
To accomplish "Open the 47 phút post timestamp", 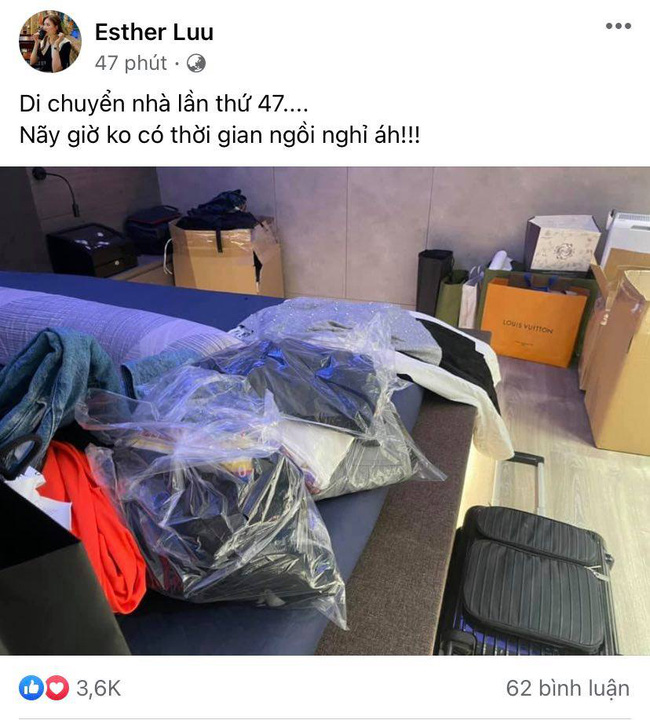I will click(x=130, y=63).
